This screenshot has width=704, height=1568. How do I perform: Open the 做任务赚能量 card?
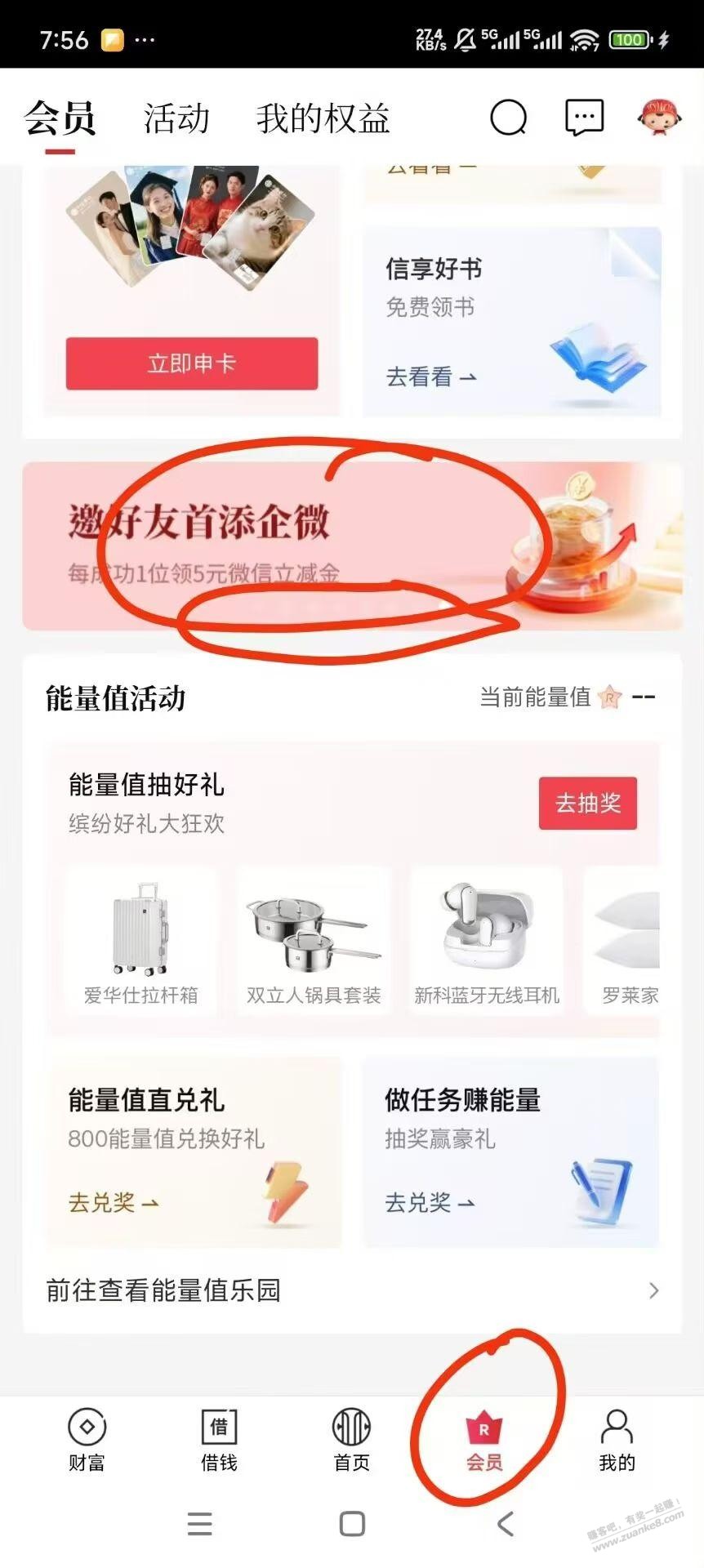pos(510,1151)
